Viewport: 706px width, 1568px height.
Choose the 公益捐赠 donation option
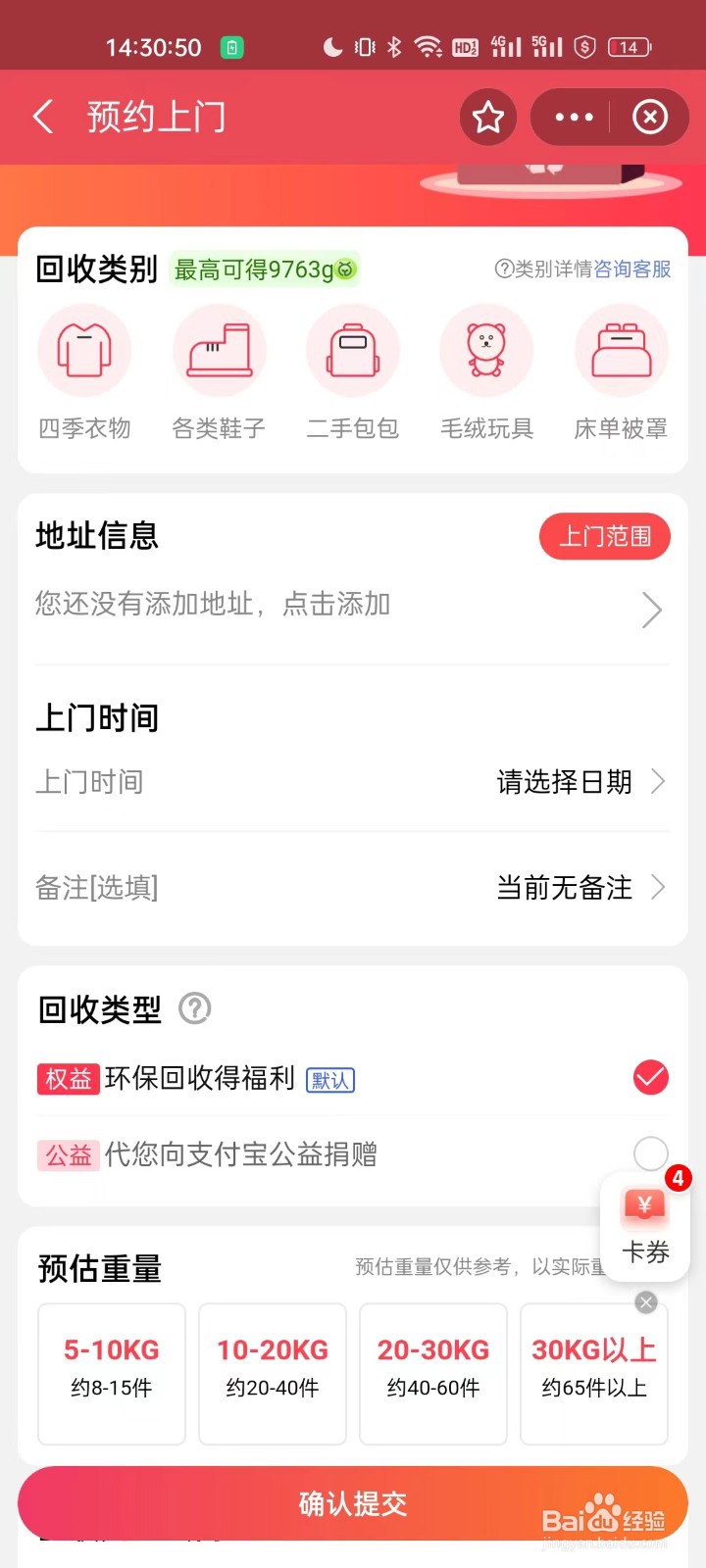click(650, 1153)
